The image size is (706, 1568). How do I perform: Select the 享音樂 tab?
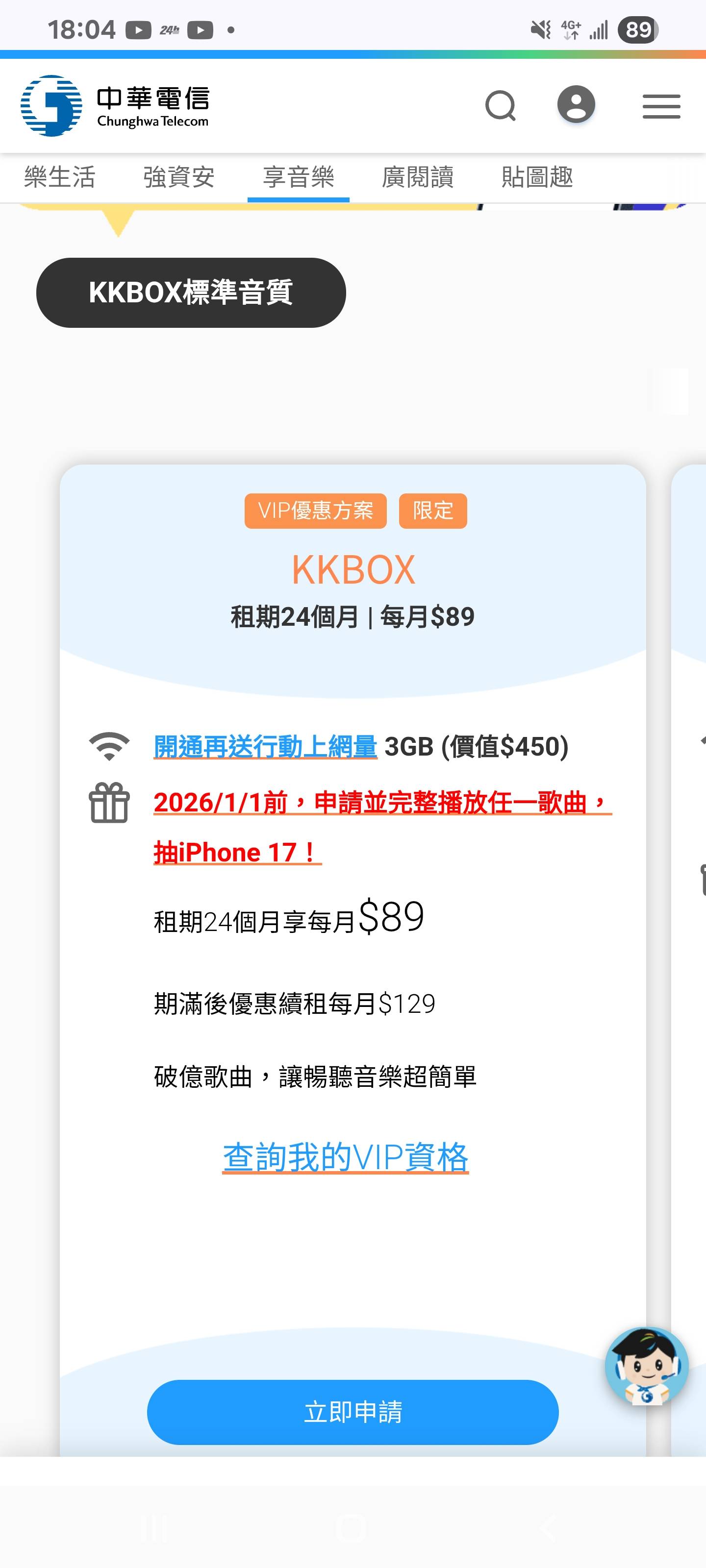tap(298, 177)
